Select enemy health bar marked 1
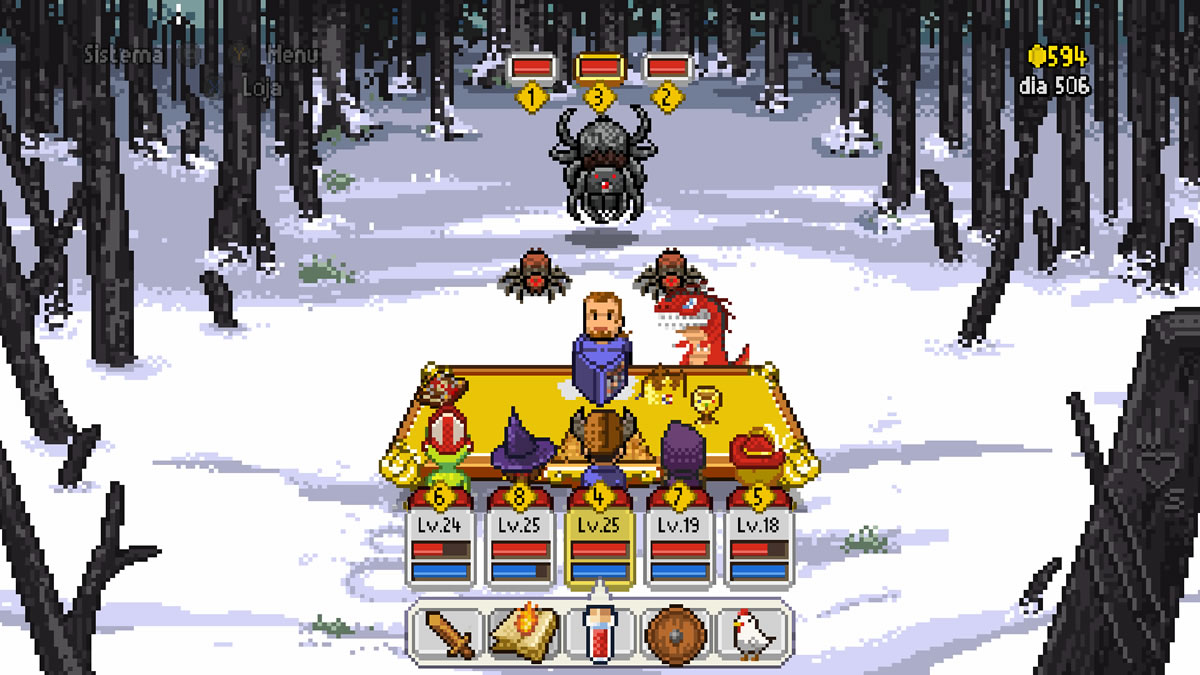The width and height of the screenshot is (1200, 675). (533, 67)
